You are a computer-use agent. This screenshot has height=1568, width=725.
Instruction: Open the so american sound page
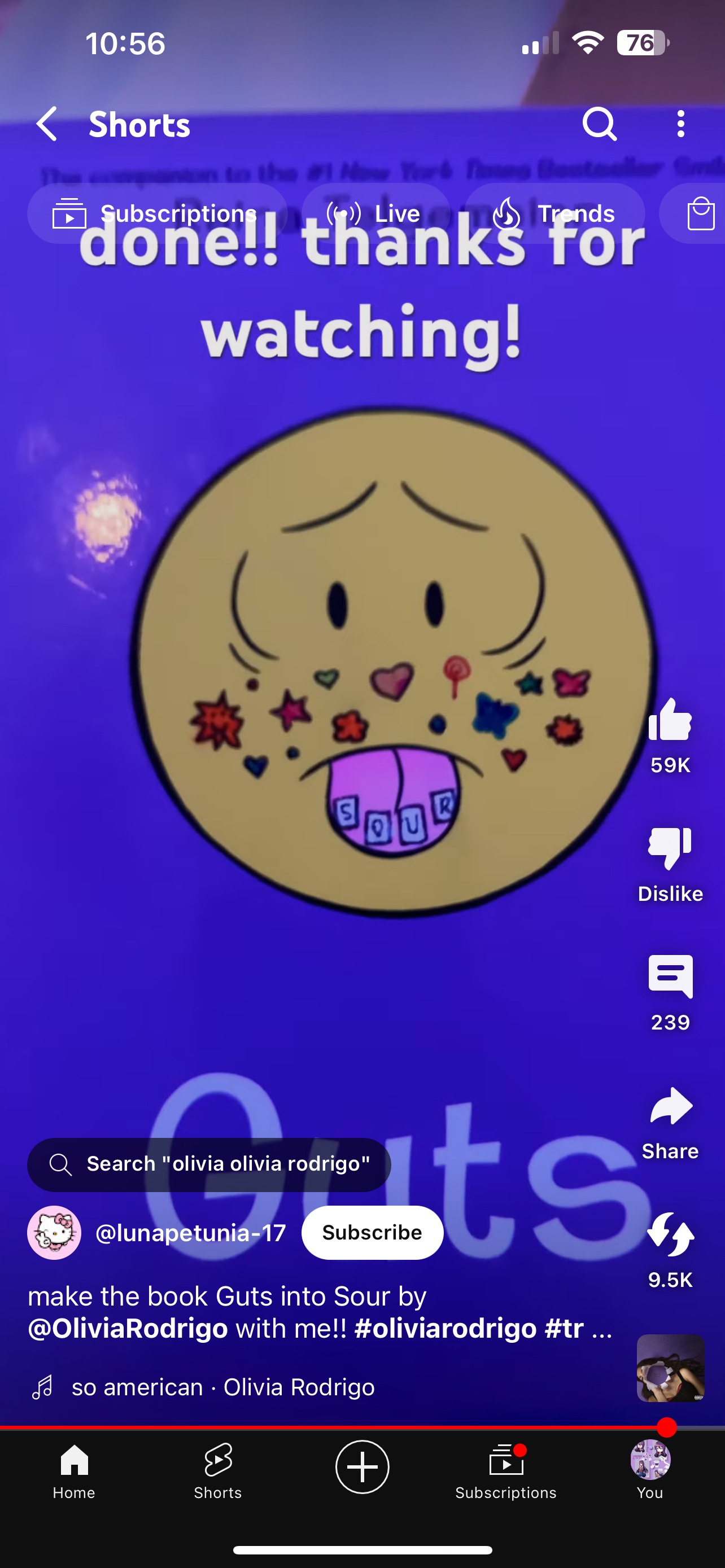(222, 1387)
